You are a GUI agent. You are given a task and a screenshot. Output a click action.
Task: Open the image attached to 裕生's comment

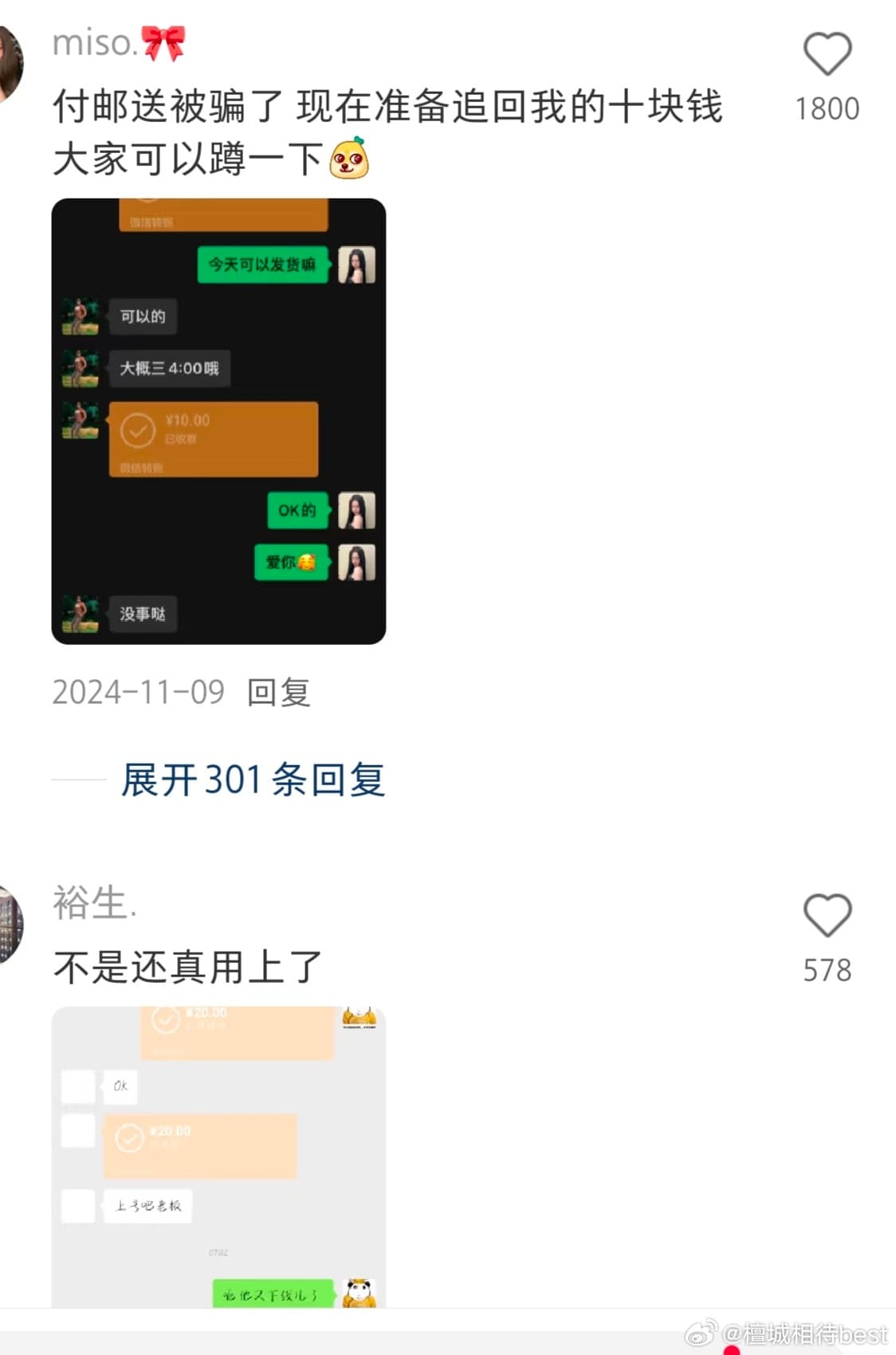point(218,1156)
